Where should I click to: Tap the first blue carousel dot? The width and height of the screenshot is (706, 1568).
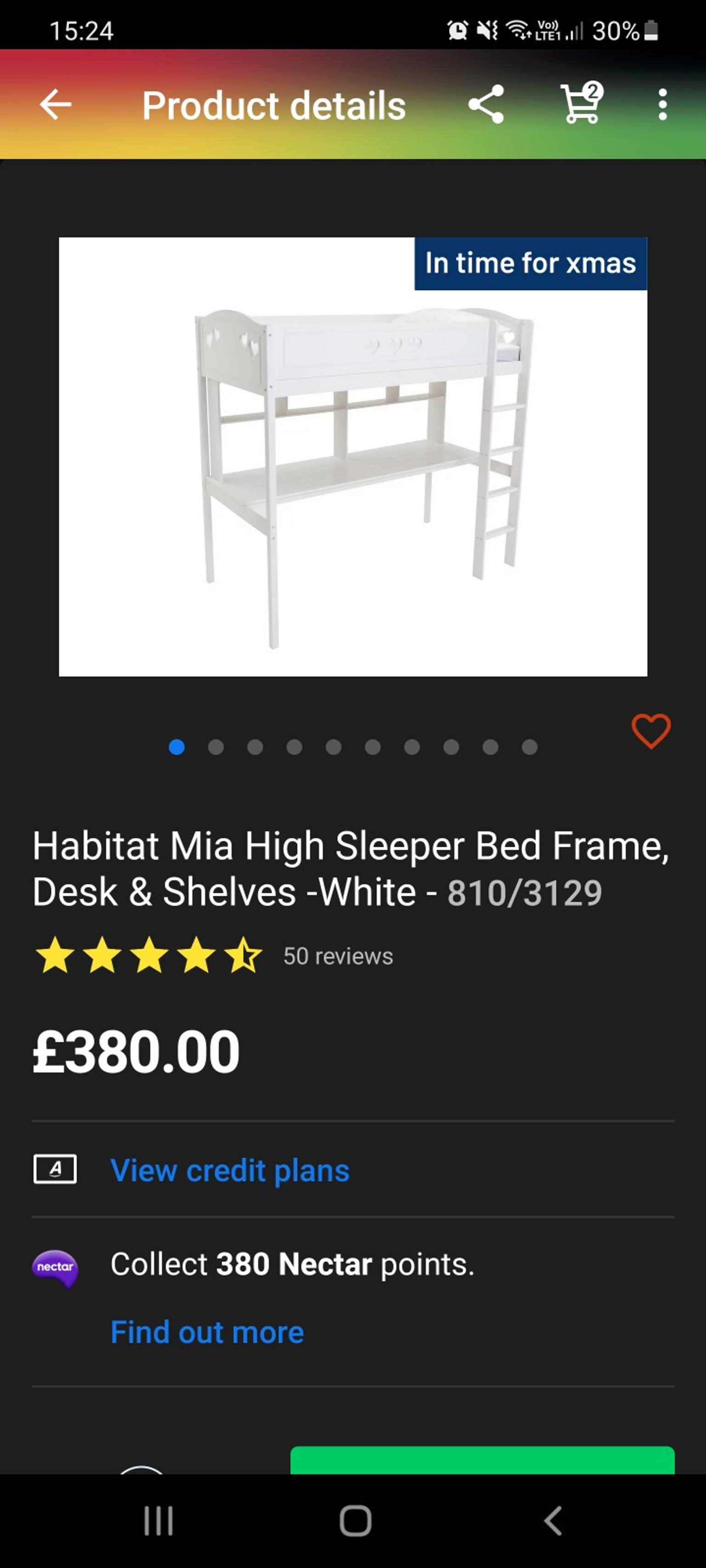(x=176, y=747)
